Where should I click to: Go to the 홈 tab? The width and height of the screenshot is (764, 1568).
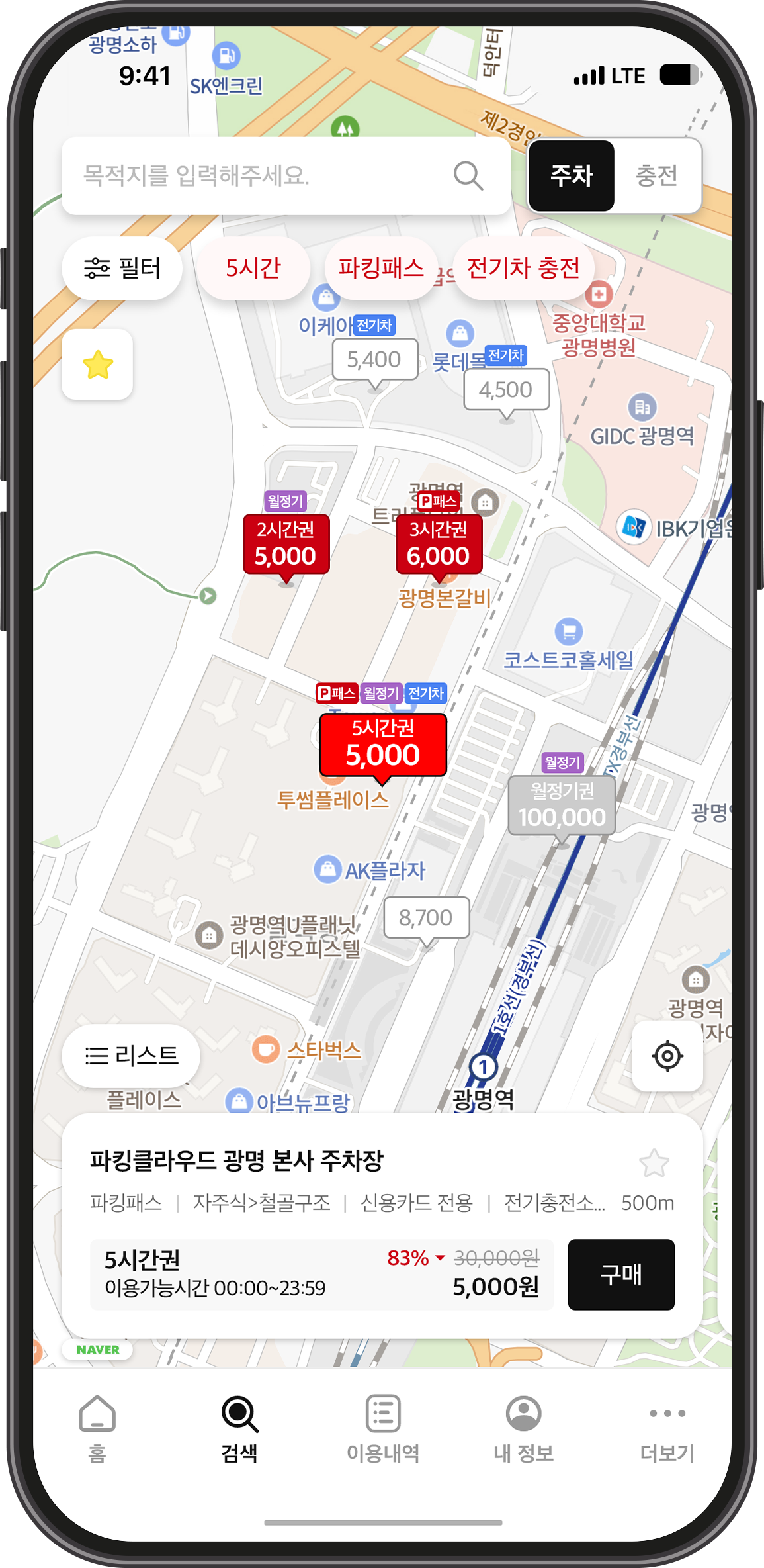pyautogui.click(x=97, y=1427)
